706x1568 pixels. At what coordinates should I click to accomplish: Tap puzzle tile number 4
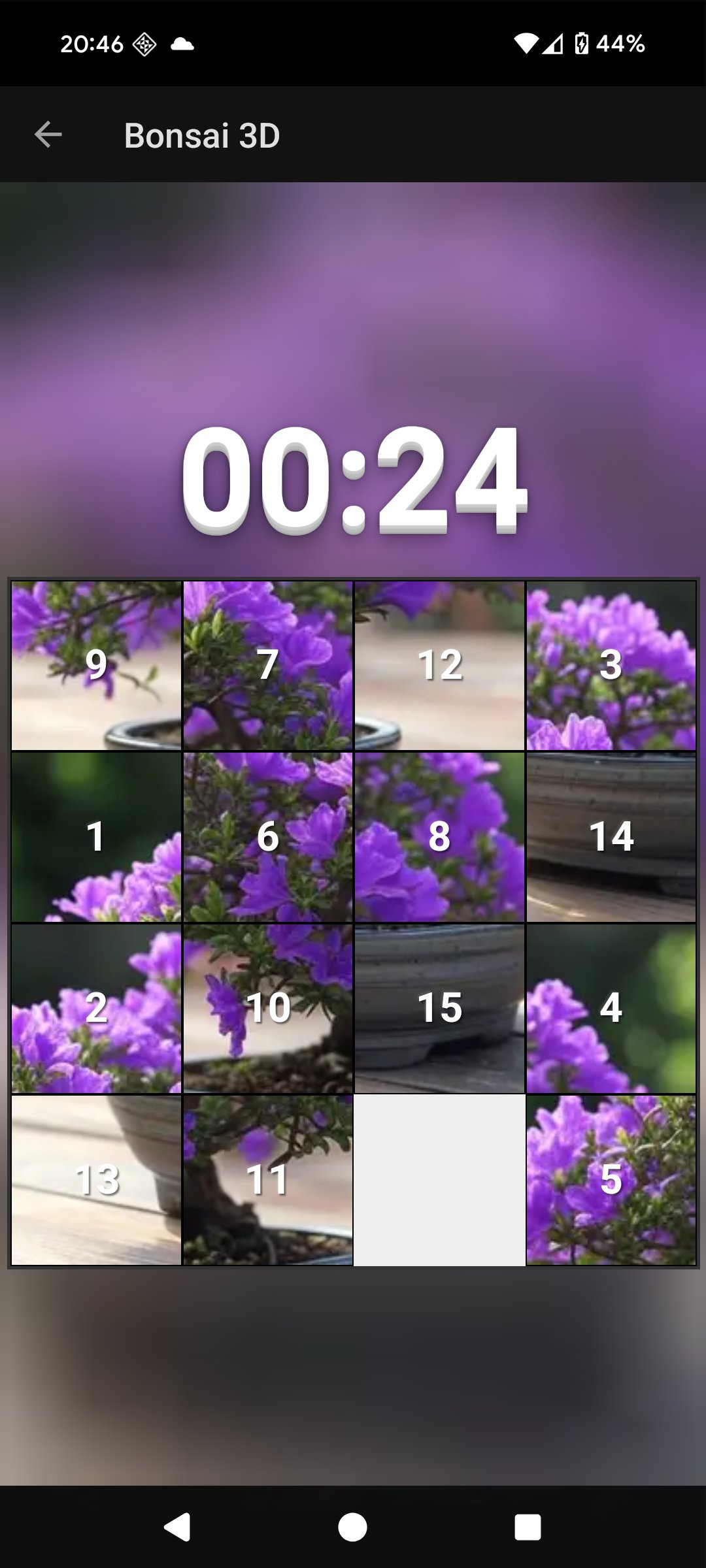tap(611, 1008)
